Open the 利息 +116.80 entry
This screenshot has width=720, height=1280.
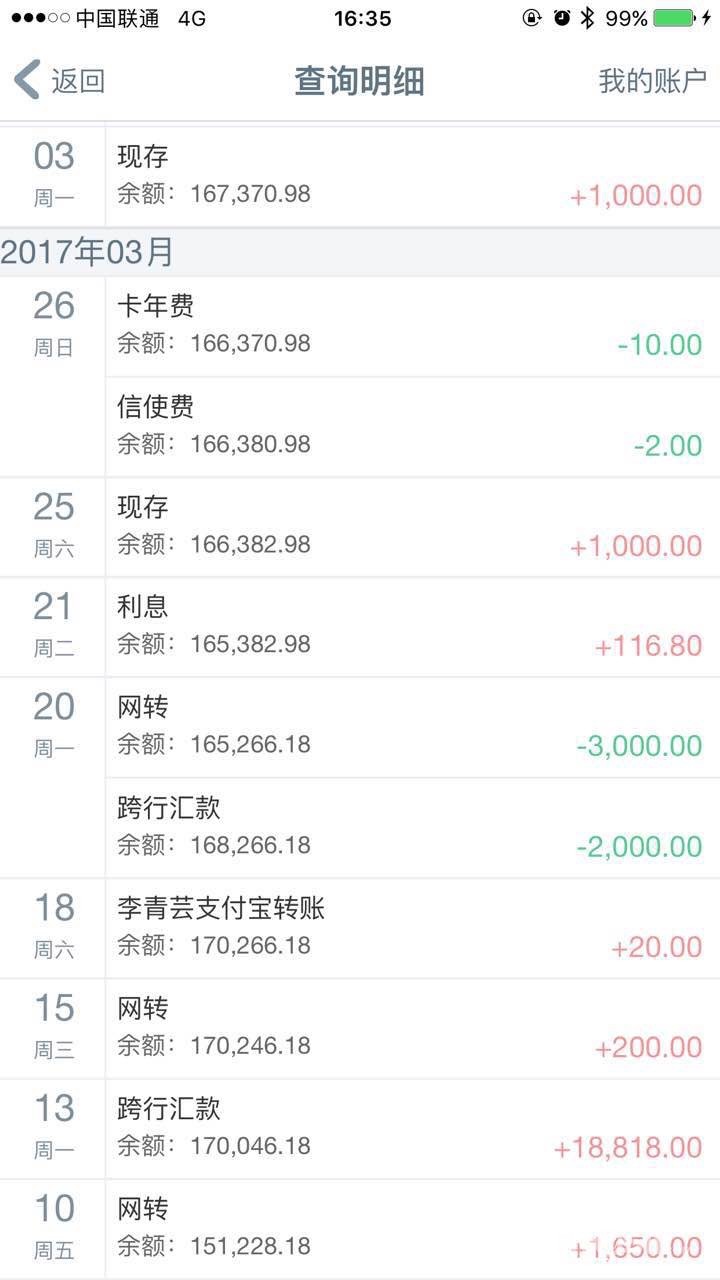(410, 626)
